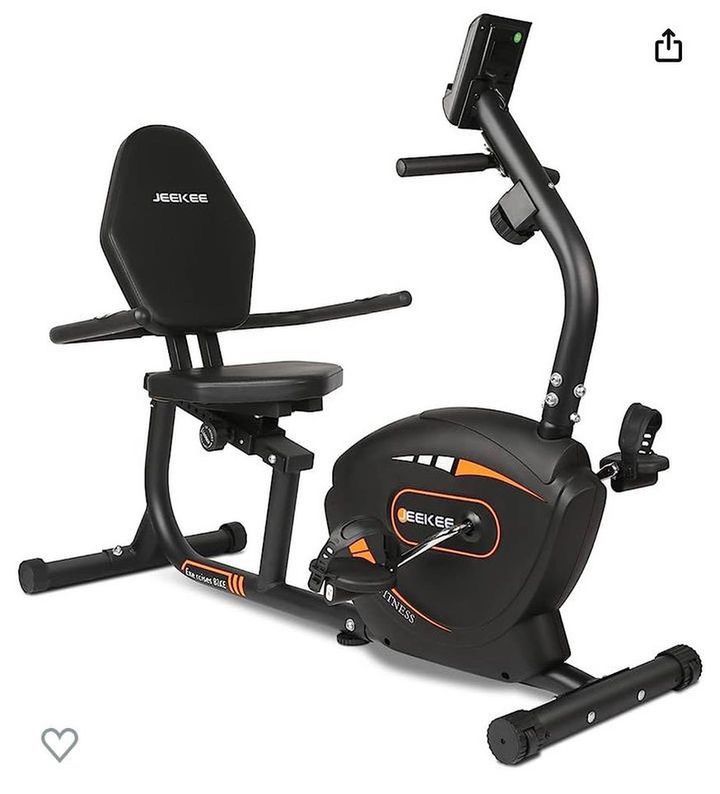Click the seat adjustment knob under the saddle
This screenshot has width=720, height=794.
pos(210,437)
